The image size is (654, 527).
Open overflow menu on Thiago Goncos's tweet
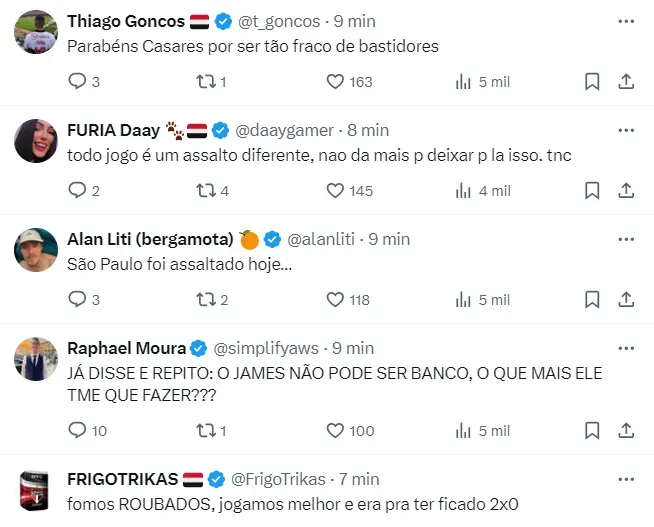626,21
